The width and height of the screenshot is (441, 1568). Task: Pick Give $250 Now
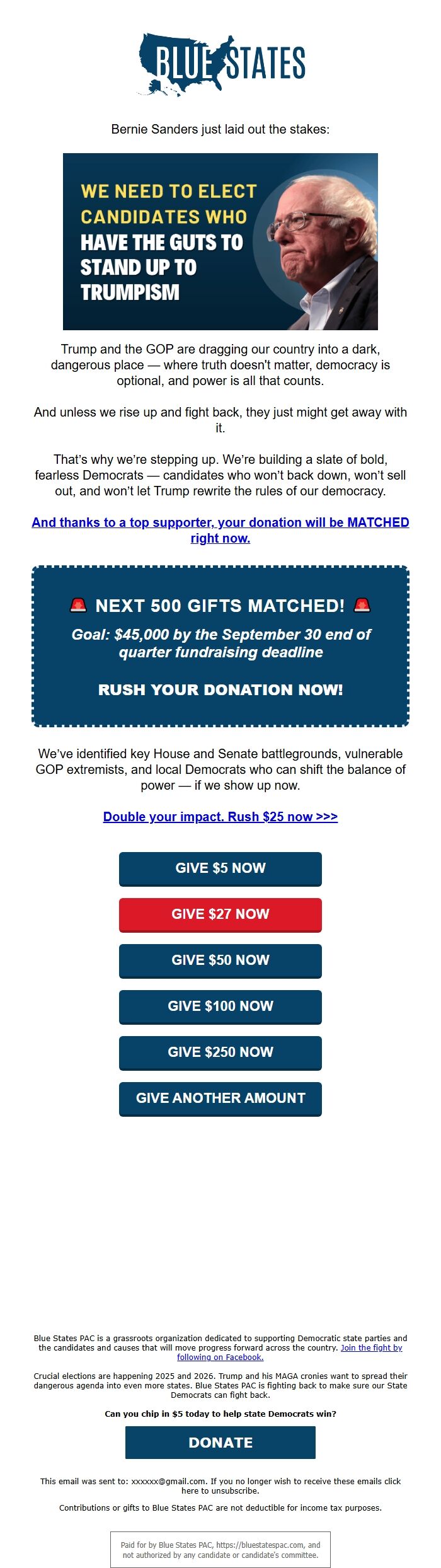pyautogui.click(x=220, y=1052)
